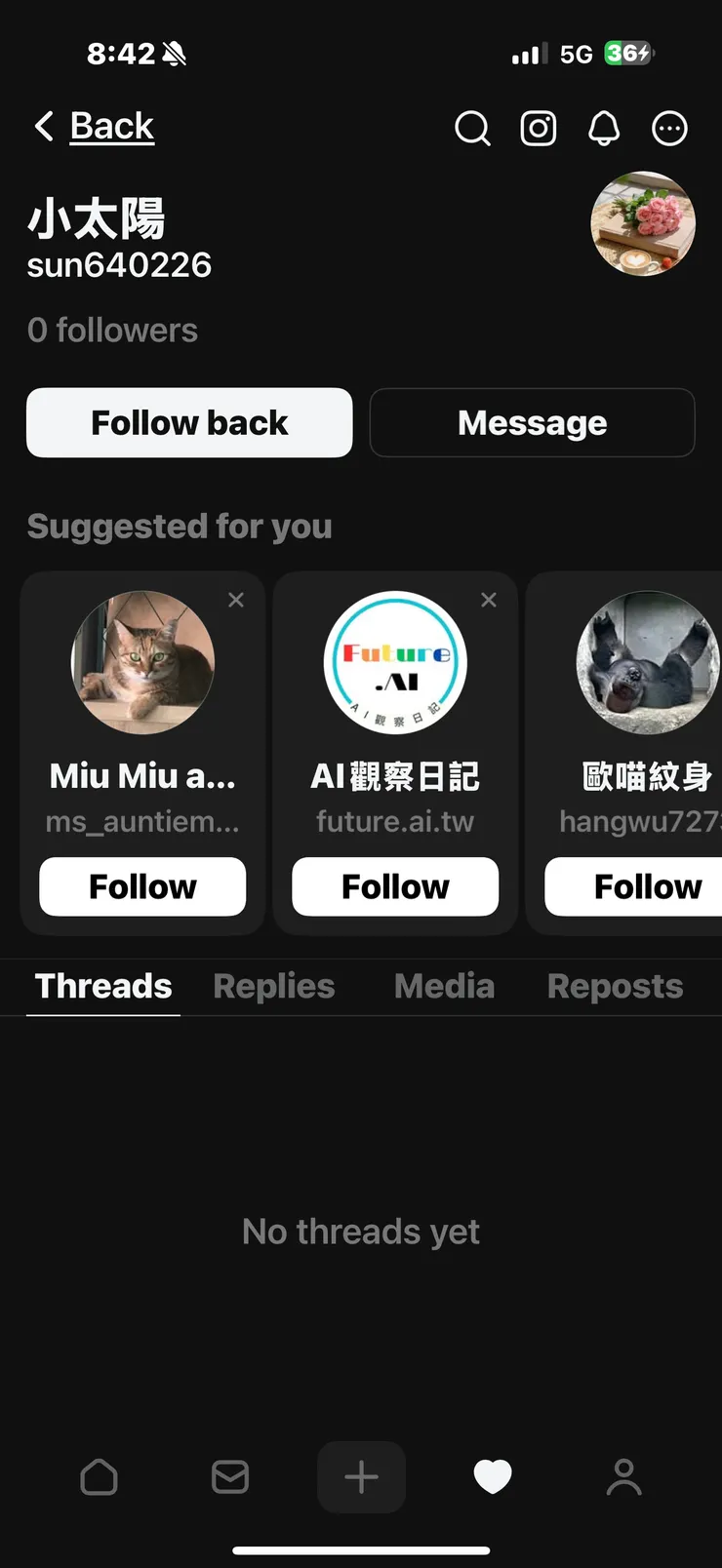This screenshot has width=722, height=1568.
Task: Tap the notifications bell icon
Action: click(604, 128)
